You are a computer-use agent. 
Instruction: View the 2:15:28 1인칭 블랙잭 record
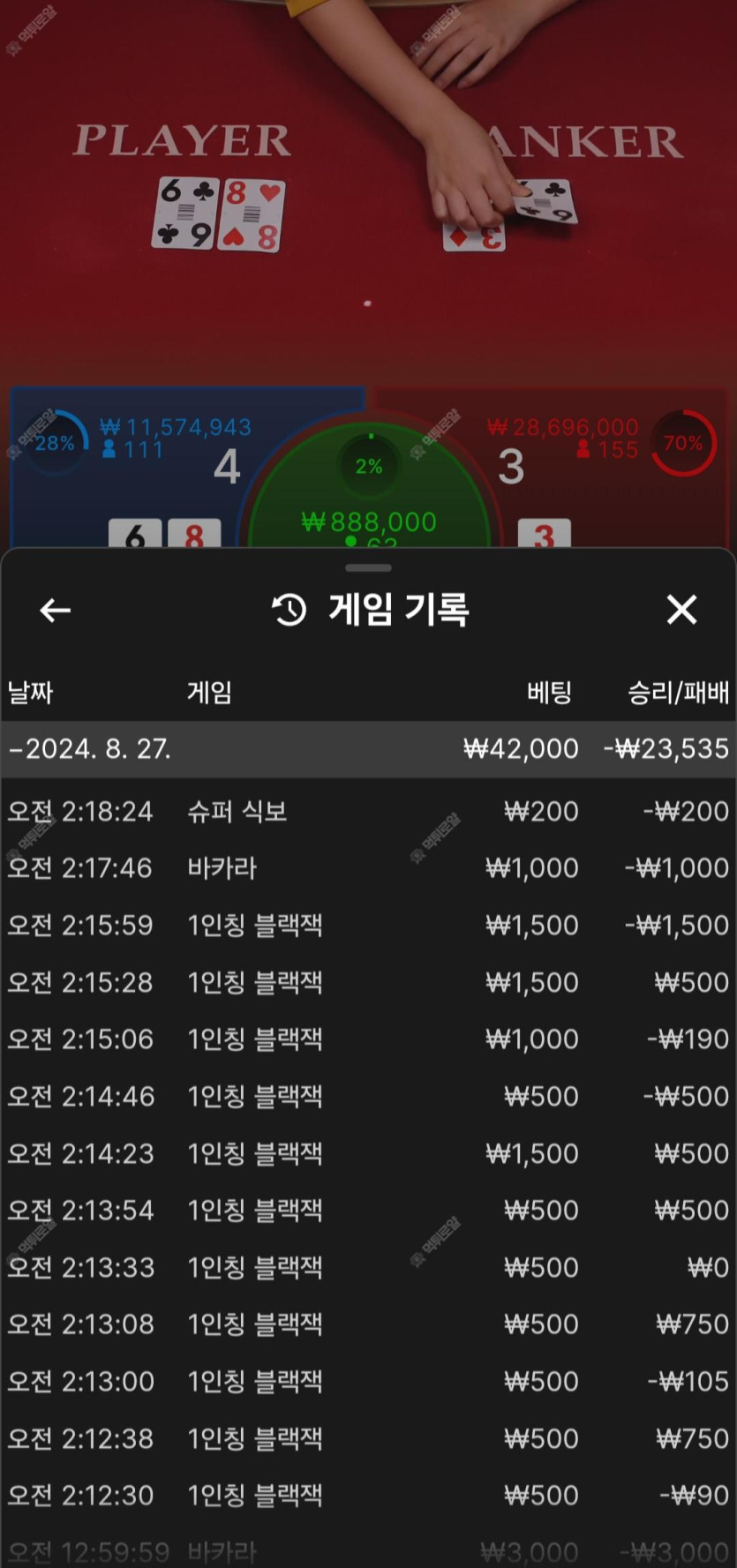click(x=368, y=982)
